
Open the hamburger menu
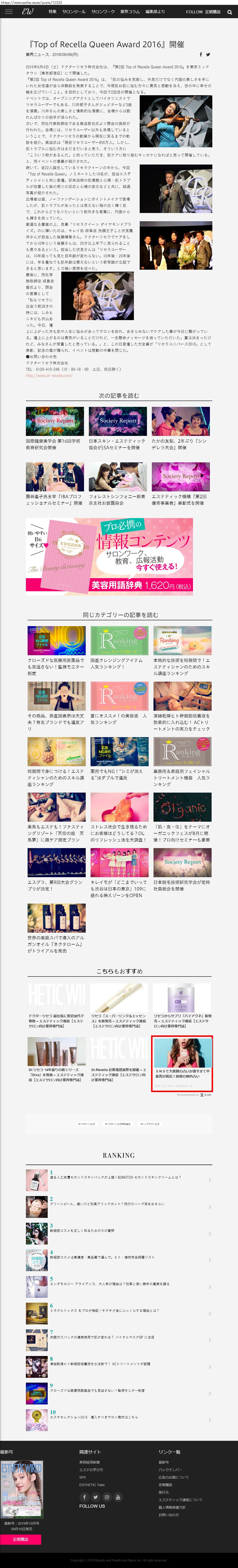pos(8,12)
